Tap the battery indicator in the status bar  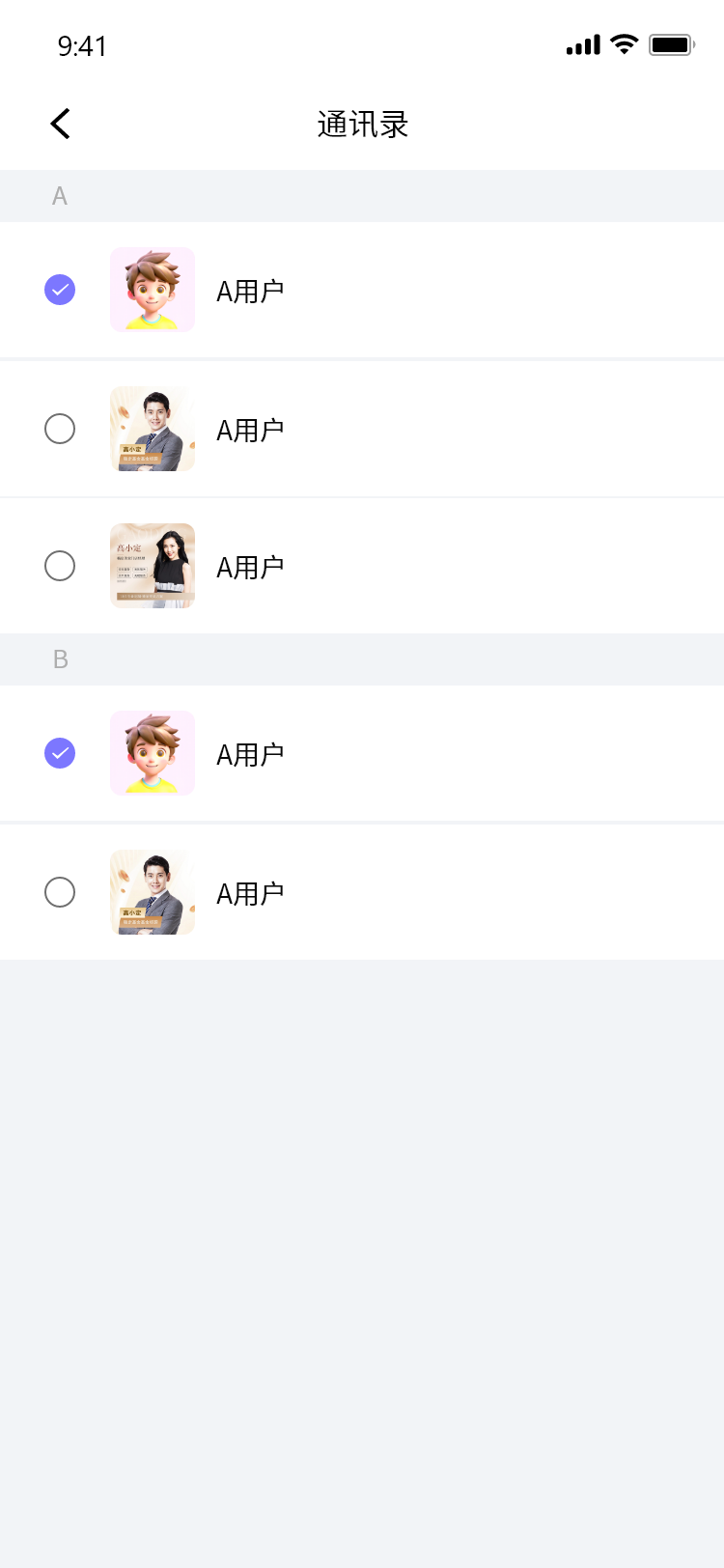671,43
